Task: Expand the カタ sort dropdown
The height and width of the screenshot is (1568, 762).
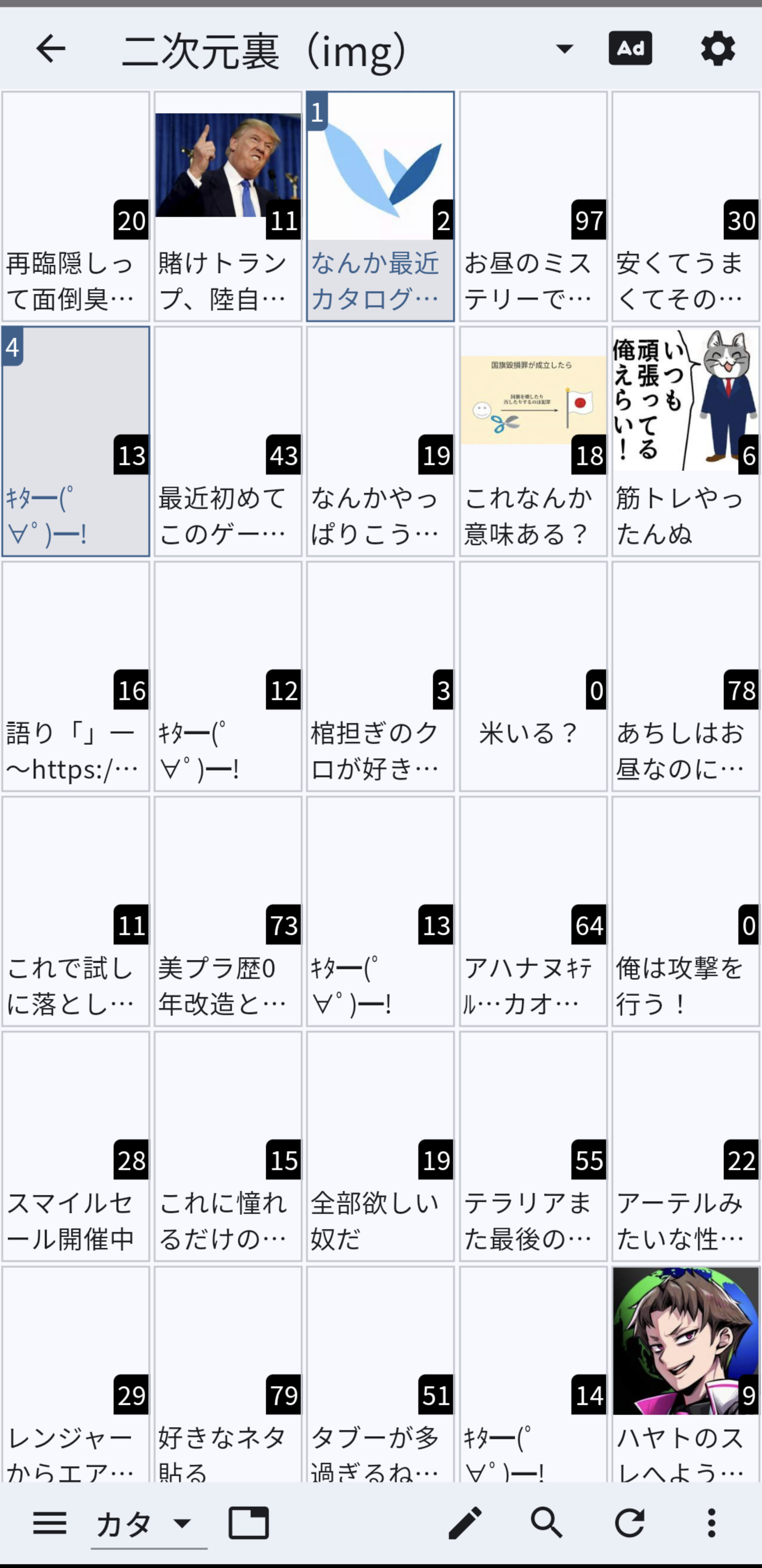Action: 148,1524
